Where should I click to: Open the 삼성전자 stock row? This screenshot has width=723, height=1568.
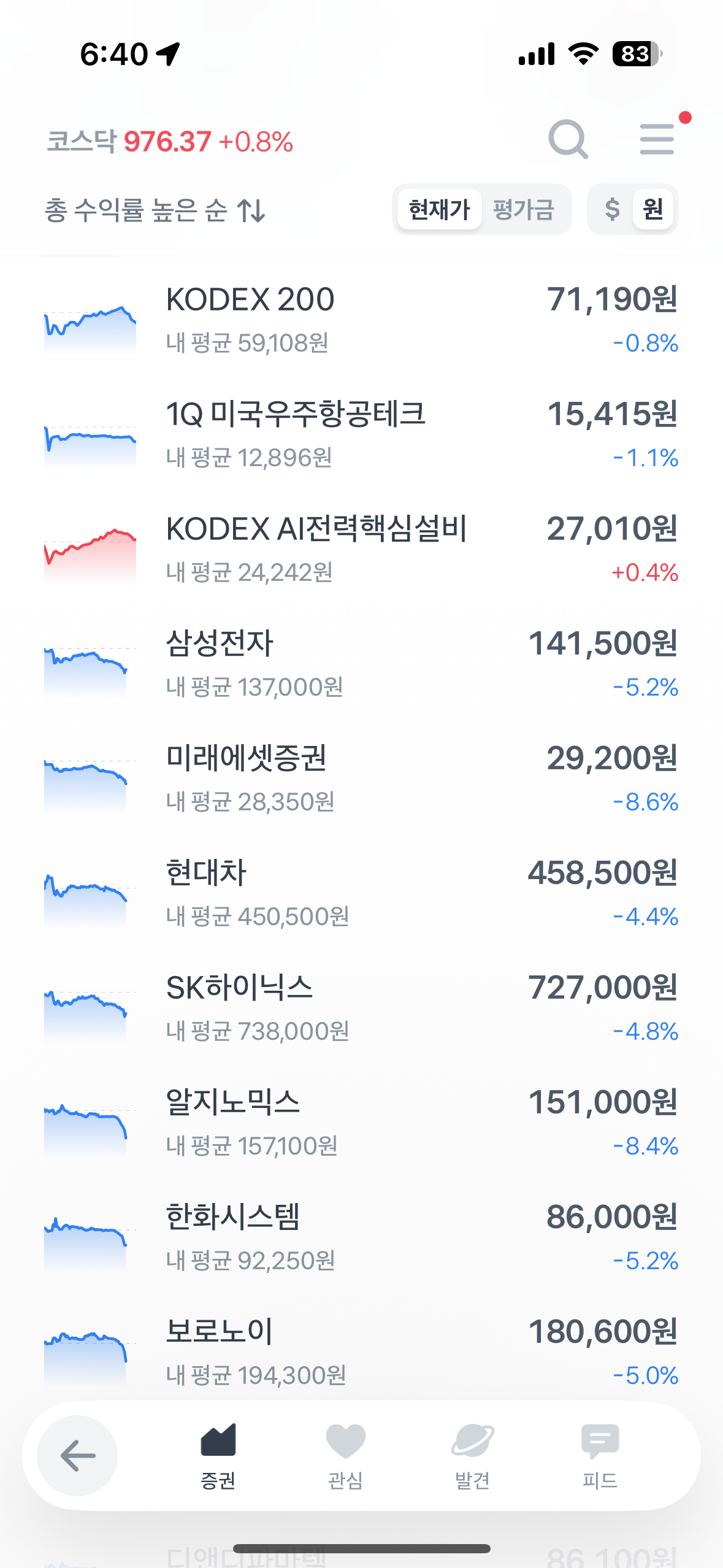(x=361, y=664)
